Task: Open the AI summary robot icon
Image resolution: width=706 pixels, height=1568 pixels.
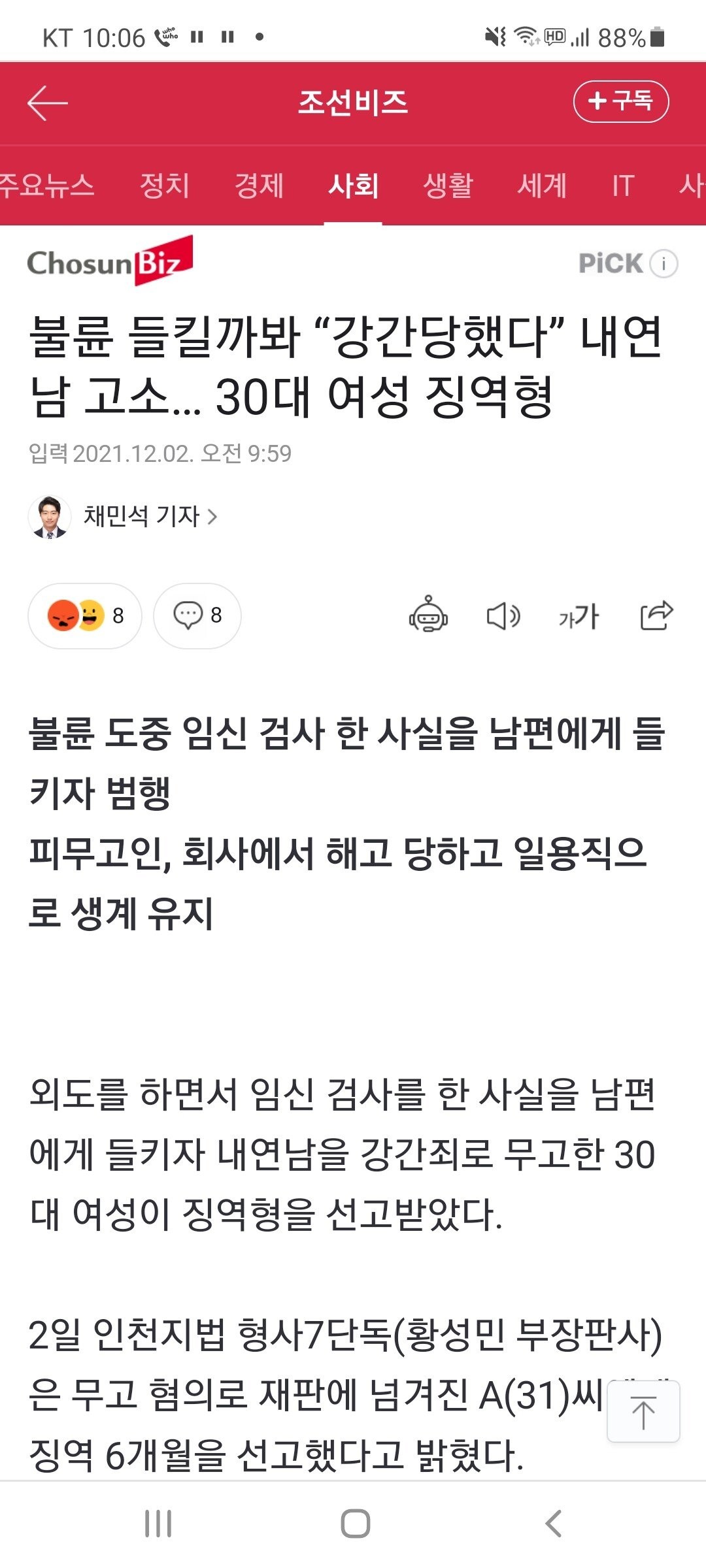Action: (x=428, y=615)
